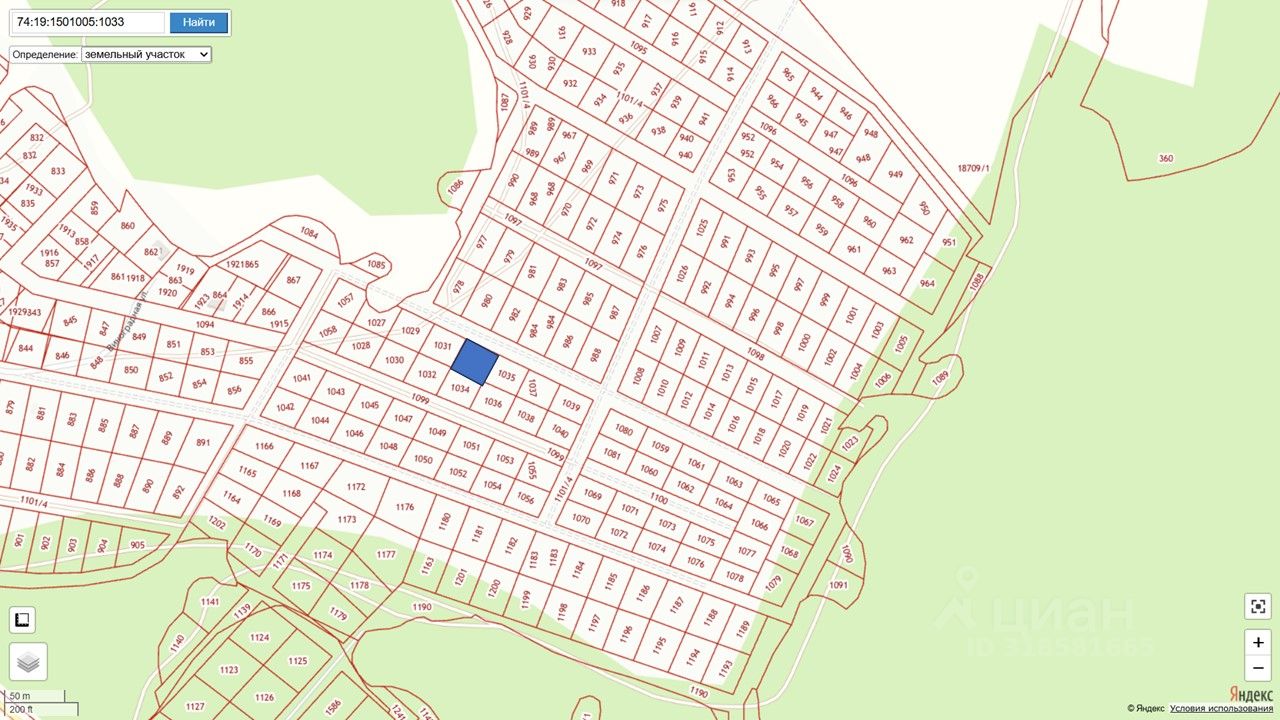
Task: Zoom in on the map
Action: click(1258, 642)
